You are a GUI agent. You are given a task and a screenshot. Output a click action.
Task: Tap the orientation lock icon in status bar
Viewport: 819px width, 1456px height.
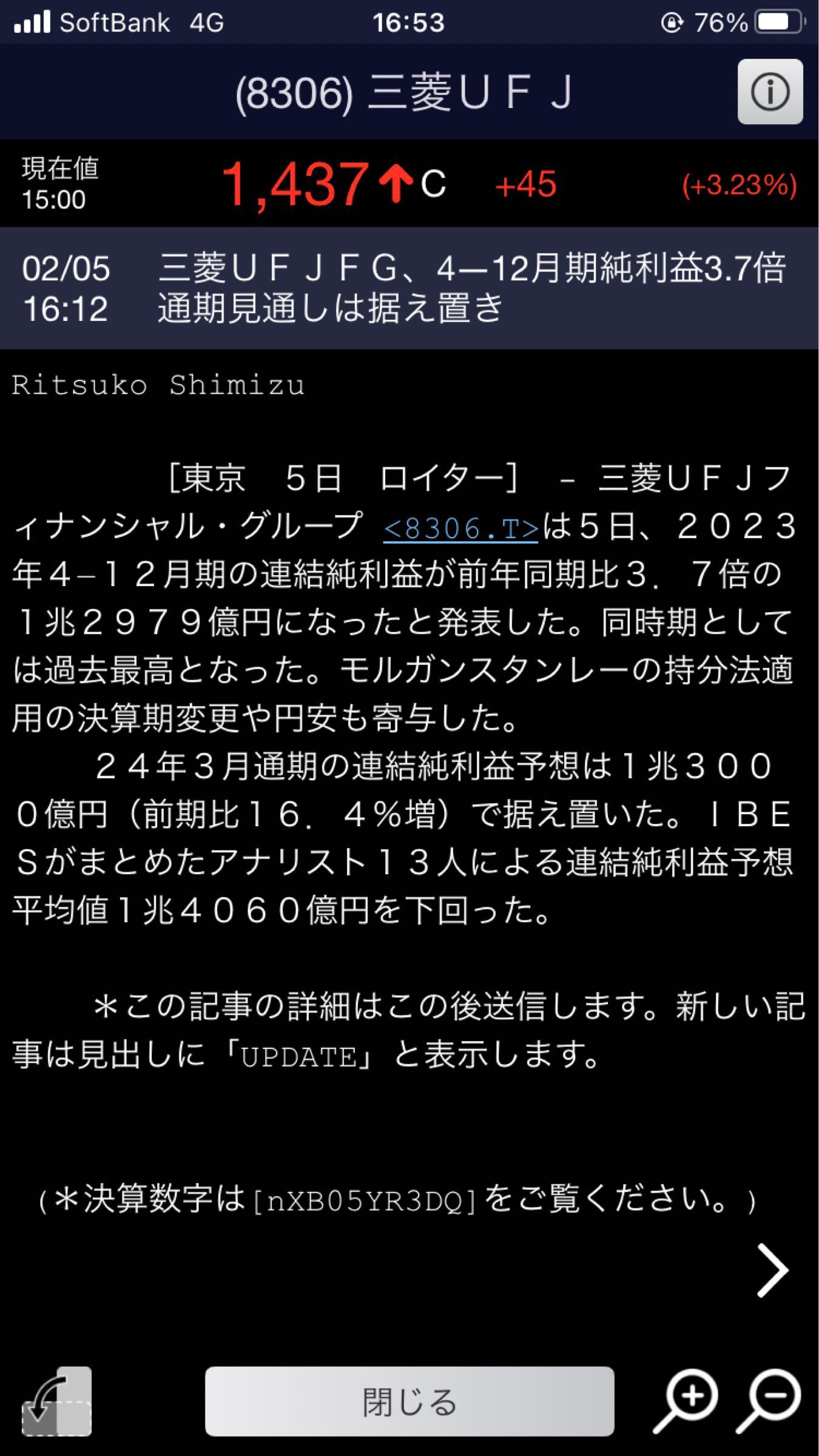point(672,22)
